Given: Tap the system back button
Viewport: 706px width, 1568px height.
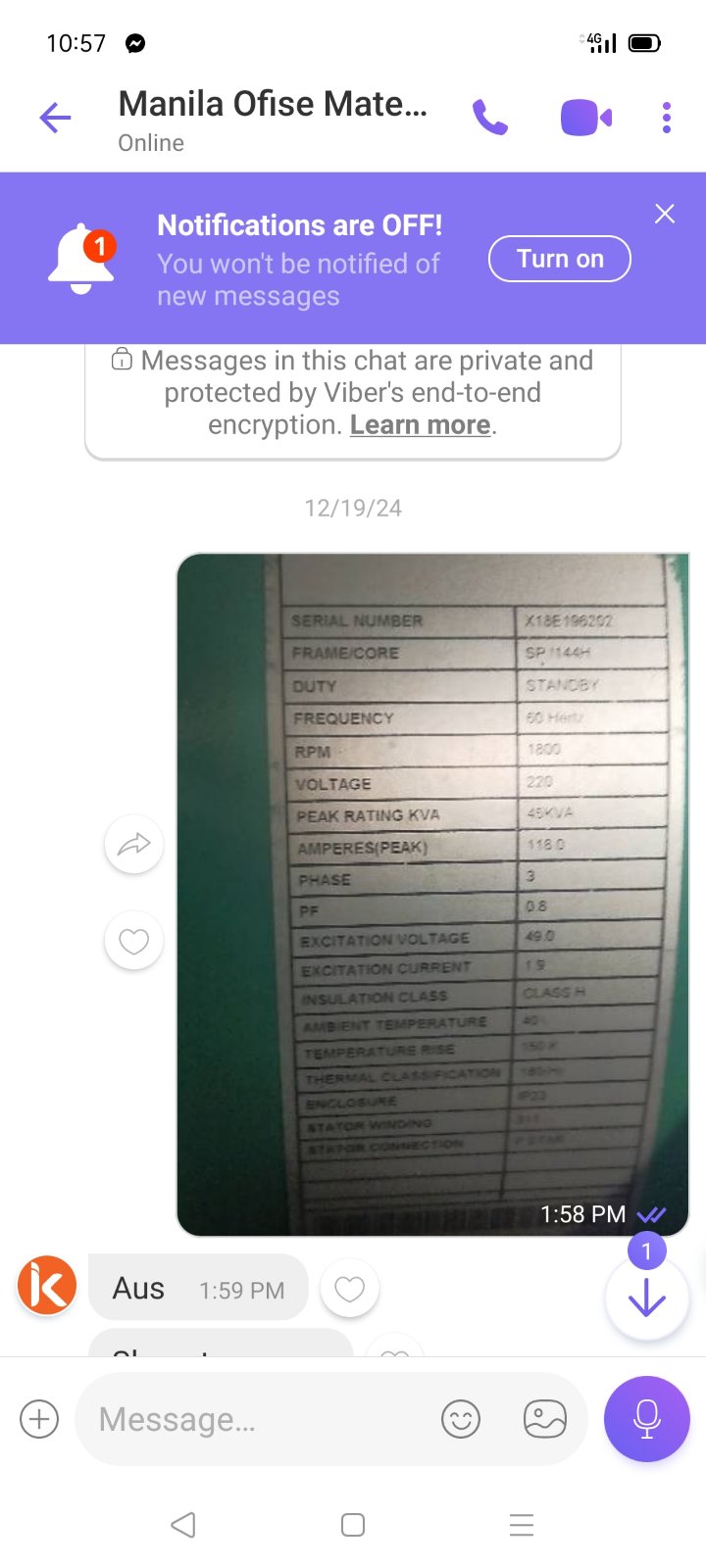Looking at the screenshot, I should coord(183,1525).
